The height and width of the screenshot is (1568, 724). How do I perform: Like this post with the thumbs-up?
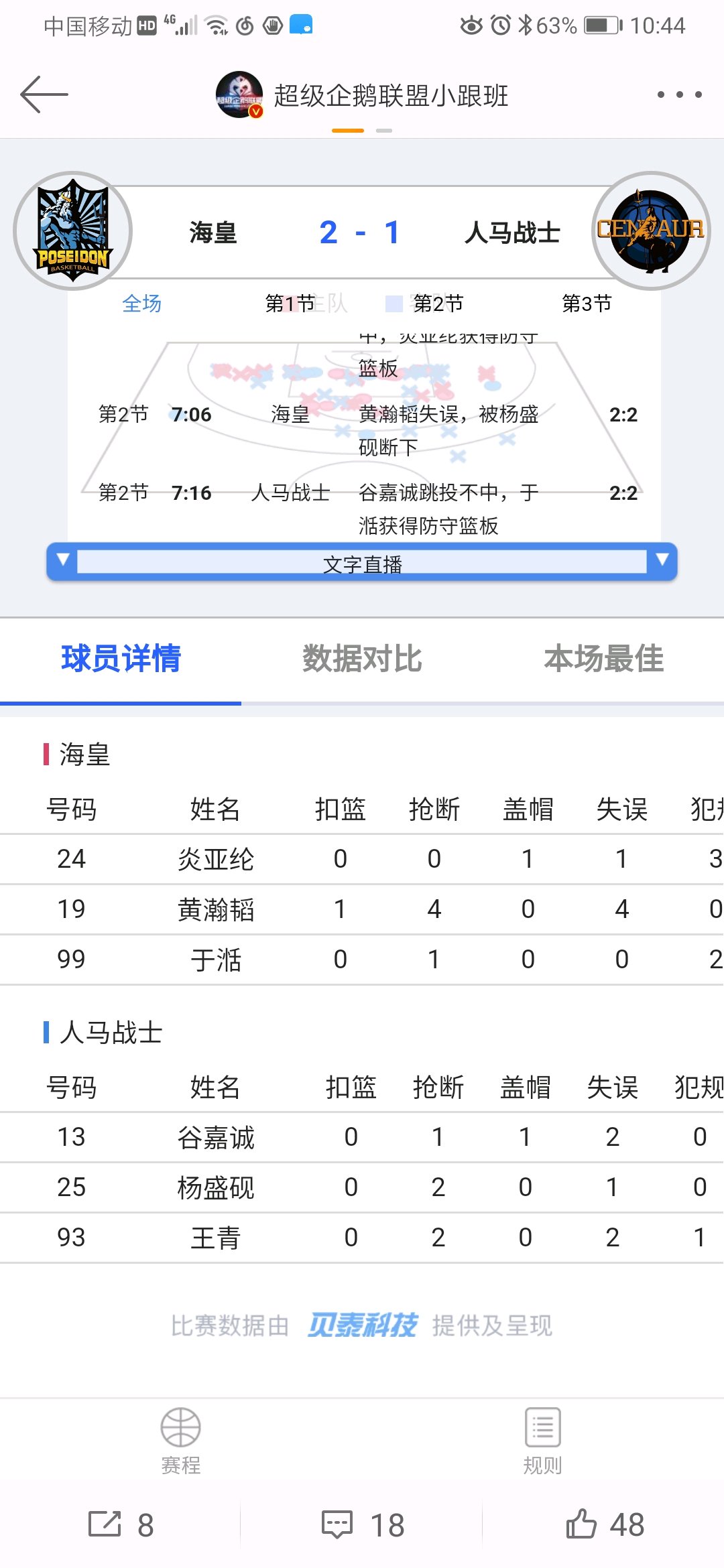coord(605,1525)
